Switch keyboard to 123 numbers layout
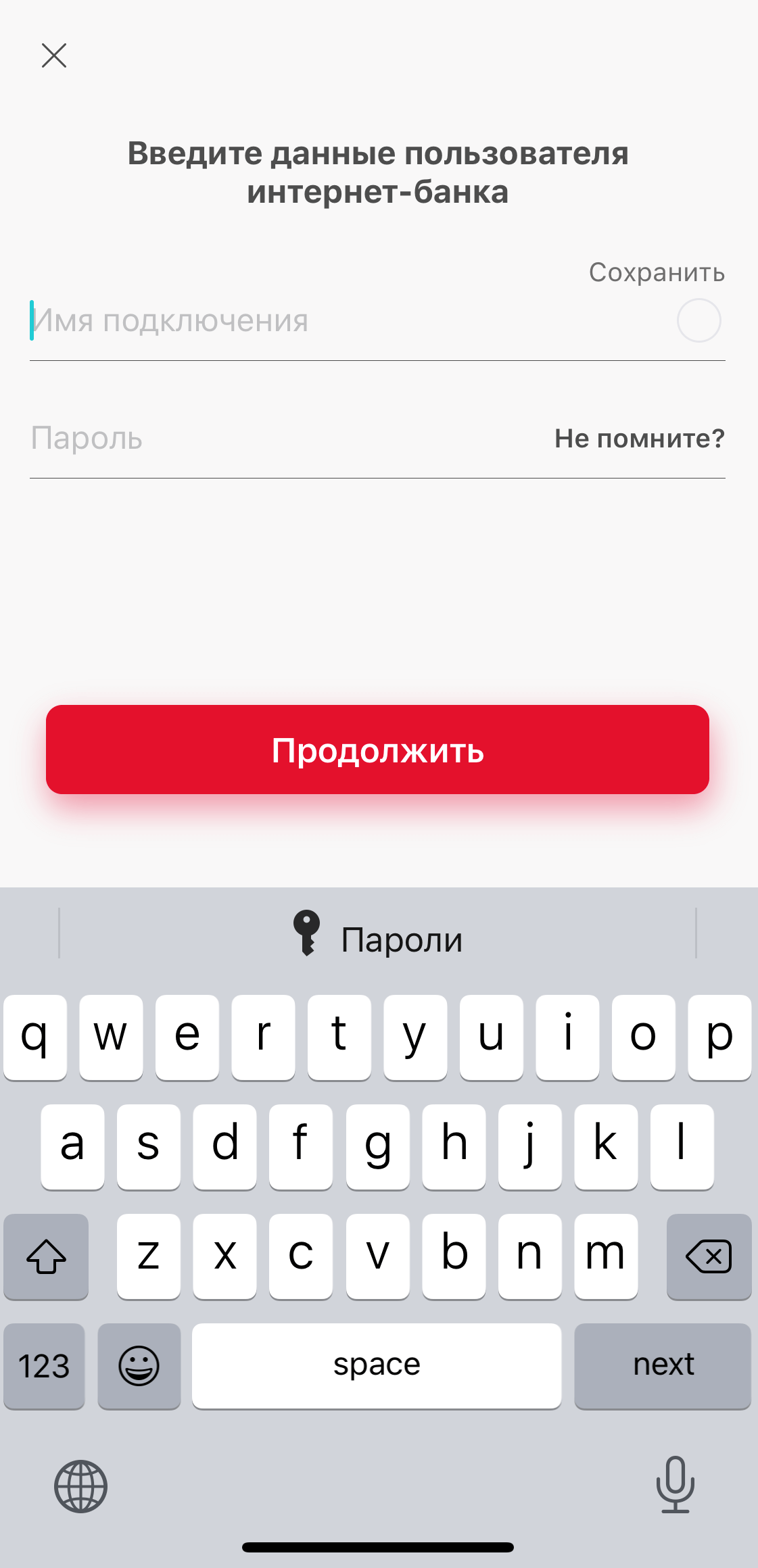Screen dimensions: 758x1568 coord(44,1365)
